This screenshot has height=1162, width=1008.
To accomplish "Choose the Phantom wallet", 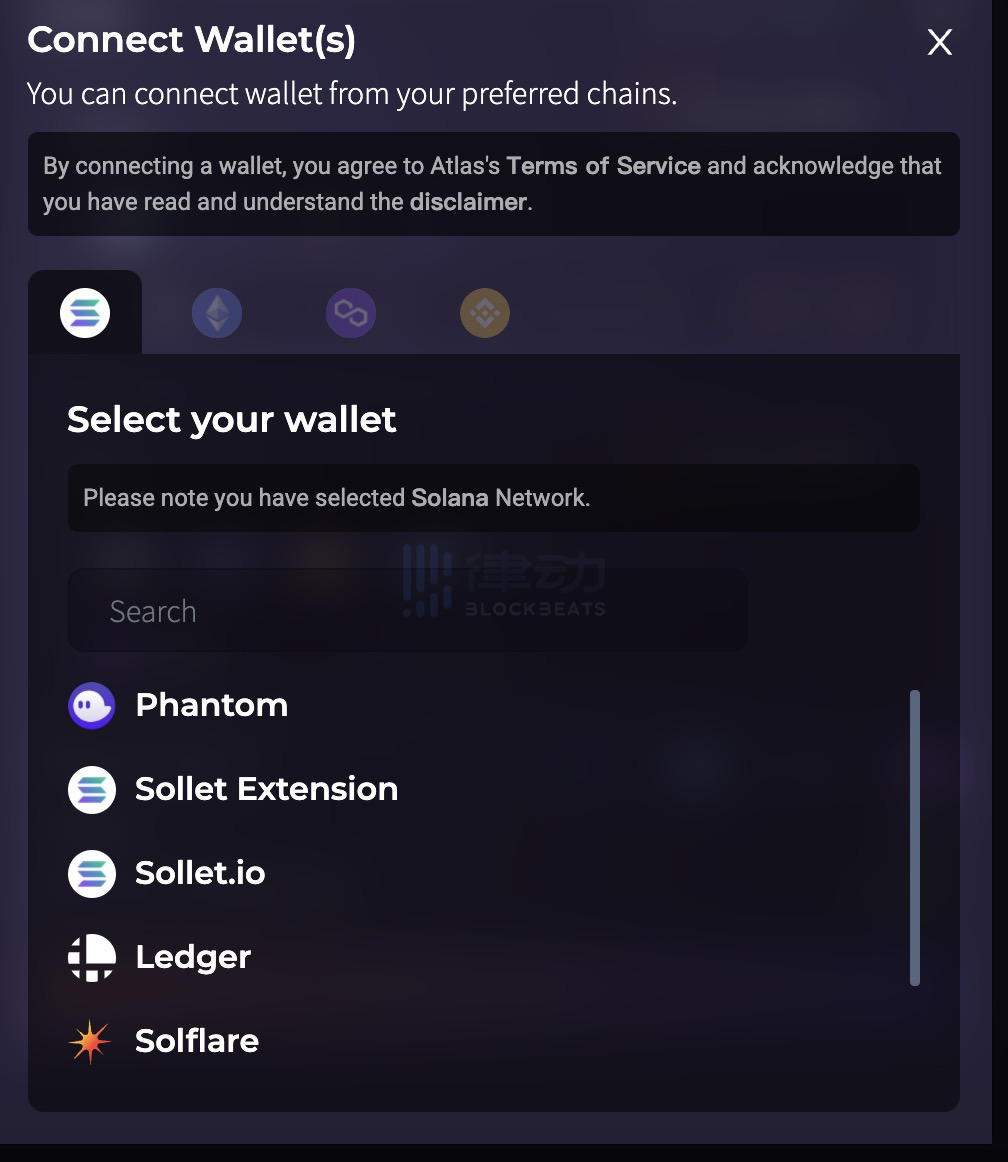I will pyautogui.click(x=211, y=705).
